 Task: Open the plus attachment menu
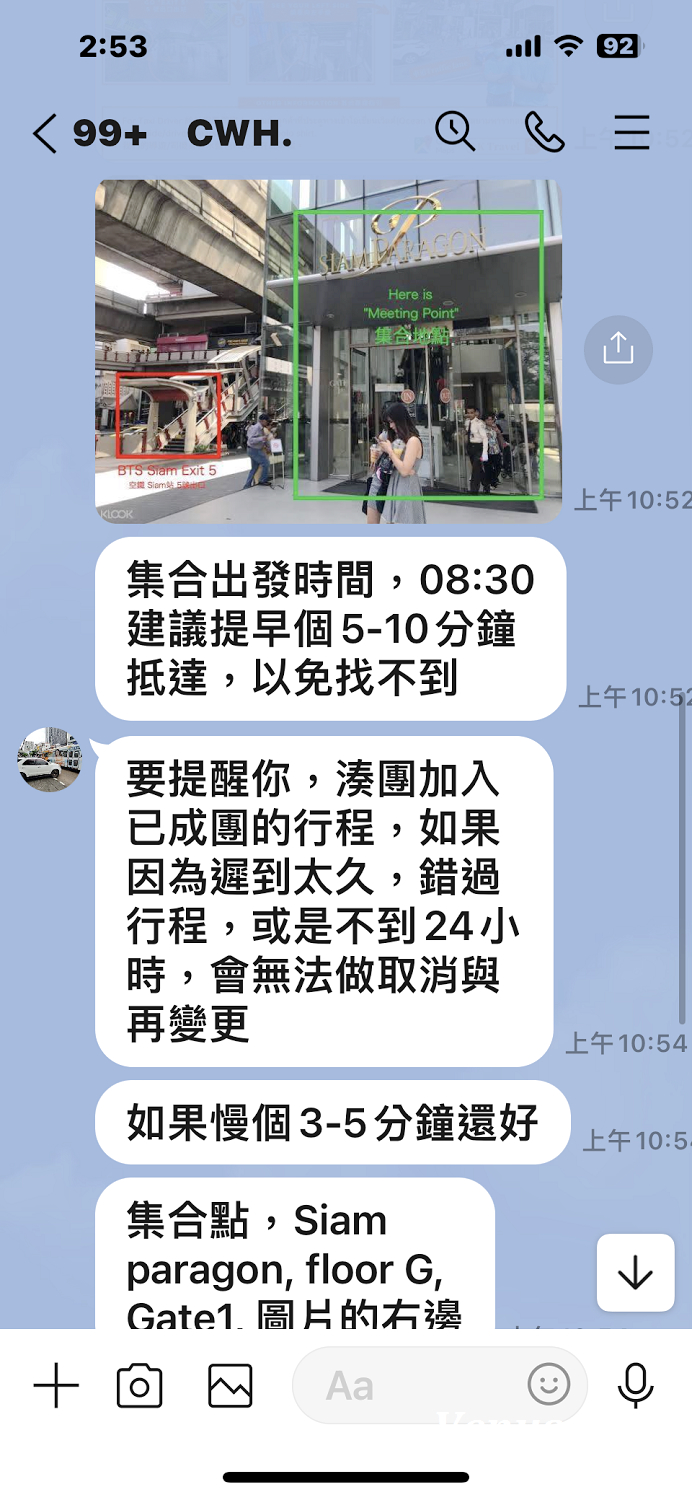point(56,1386)
